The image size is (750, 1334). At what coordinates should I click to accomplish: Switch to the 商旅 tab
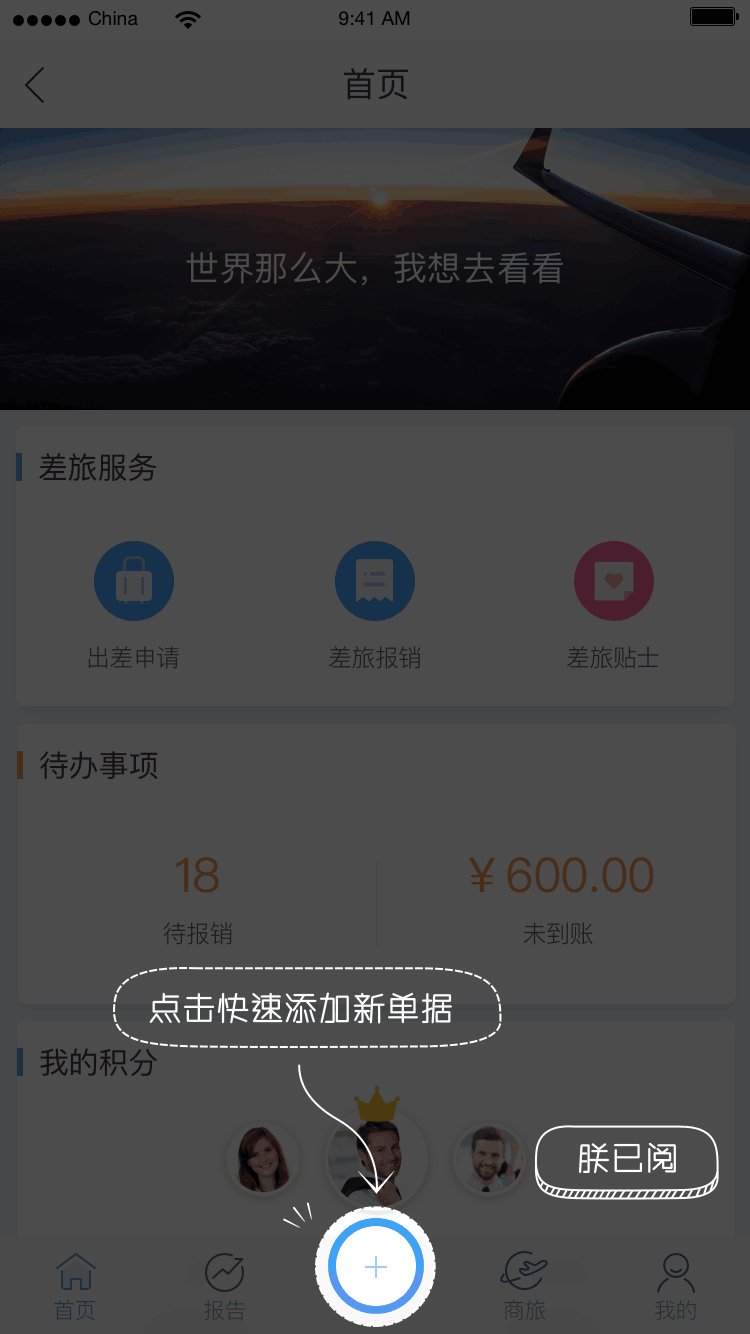click(x=524, y=1286)
